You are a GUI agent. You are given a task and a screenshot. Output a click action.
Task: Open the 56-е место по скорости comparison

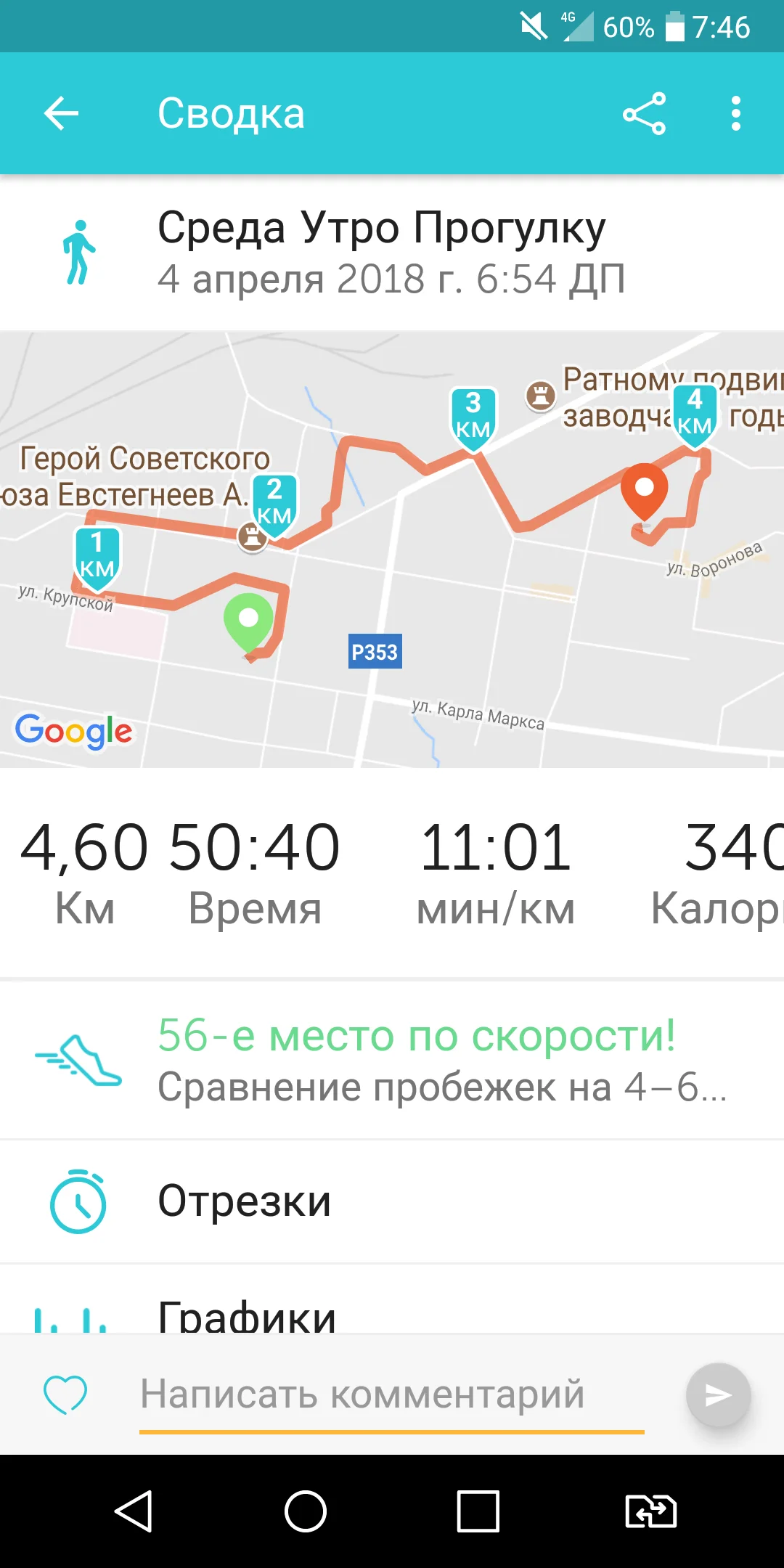click(392, 1060)
